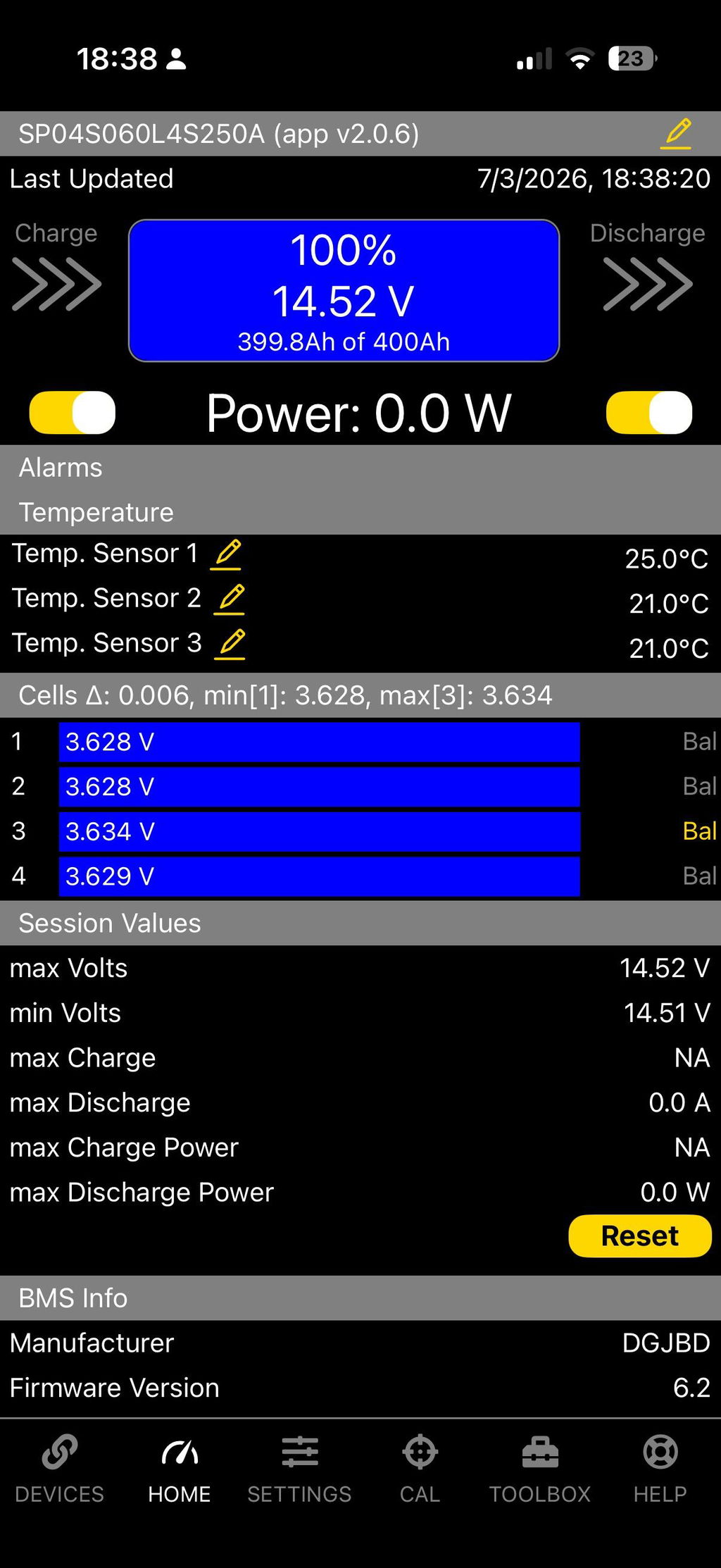The width and height of the screenshot is (721, 1568).
Task: Open the Settings tab
Action: 300,1469
